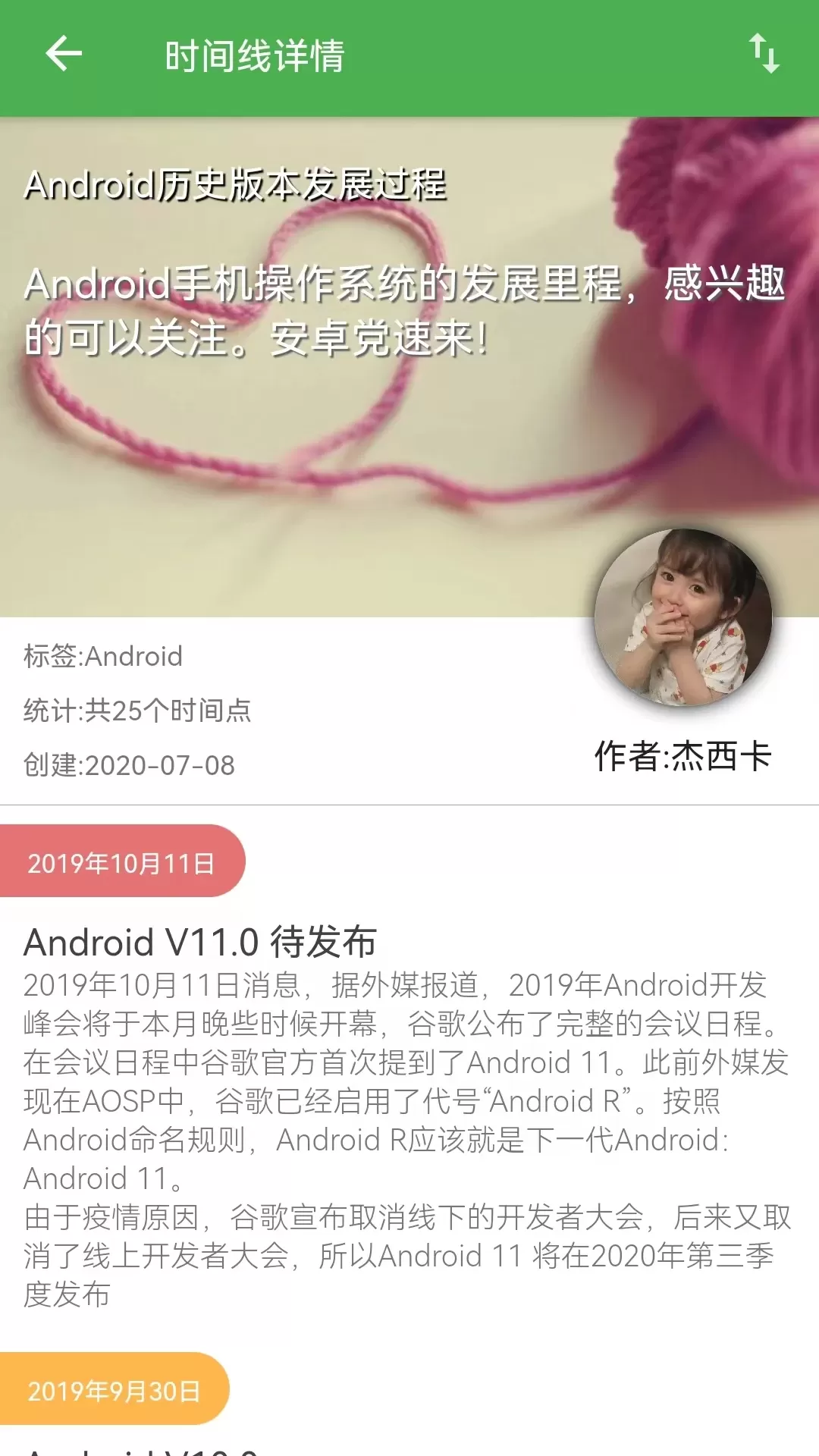The height and width of the screenshot is (1456, 819).
Task: Toggle the timeline sort order
Action: pos(764,55)
